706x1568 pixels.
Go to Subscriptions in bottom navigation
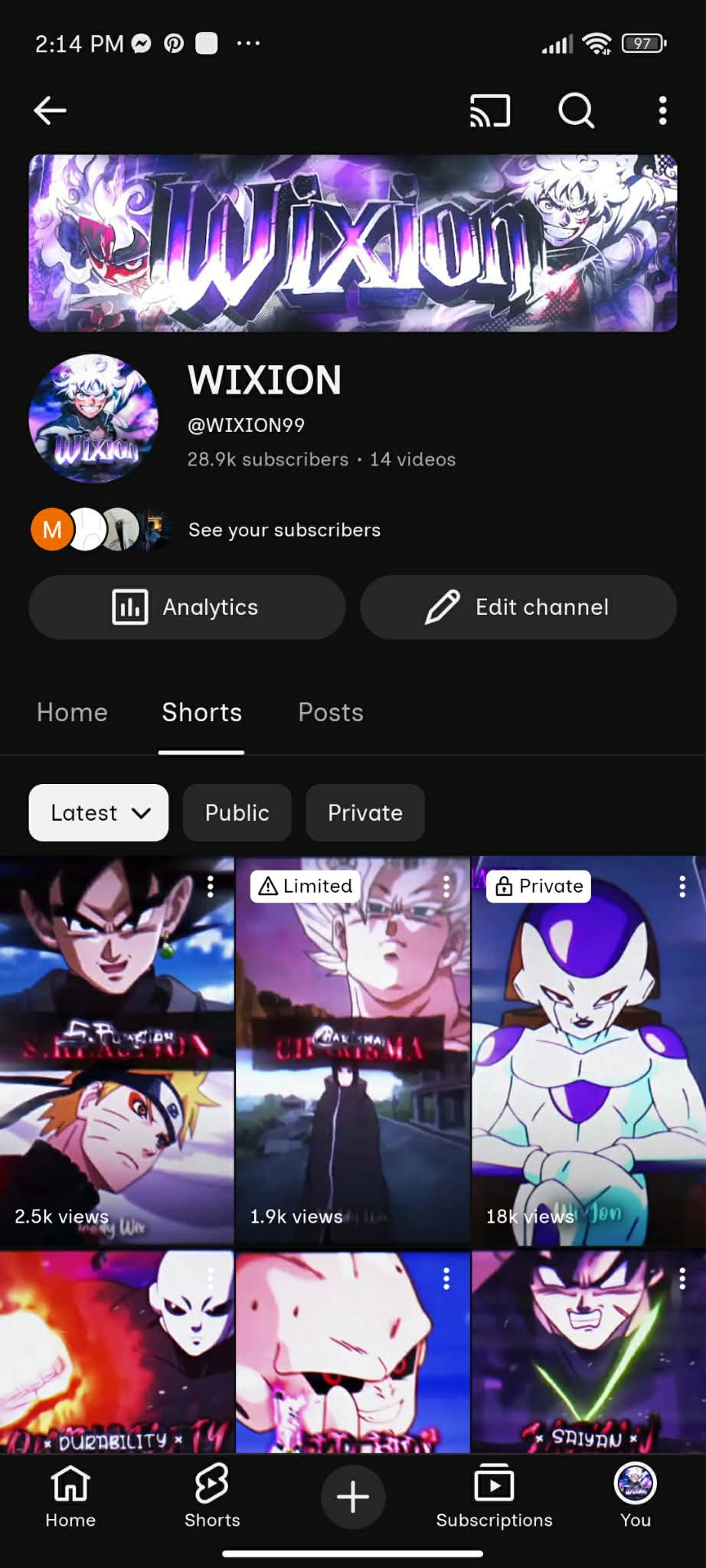coord(494,1497)
